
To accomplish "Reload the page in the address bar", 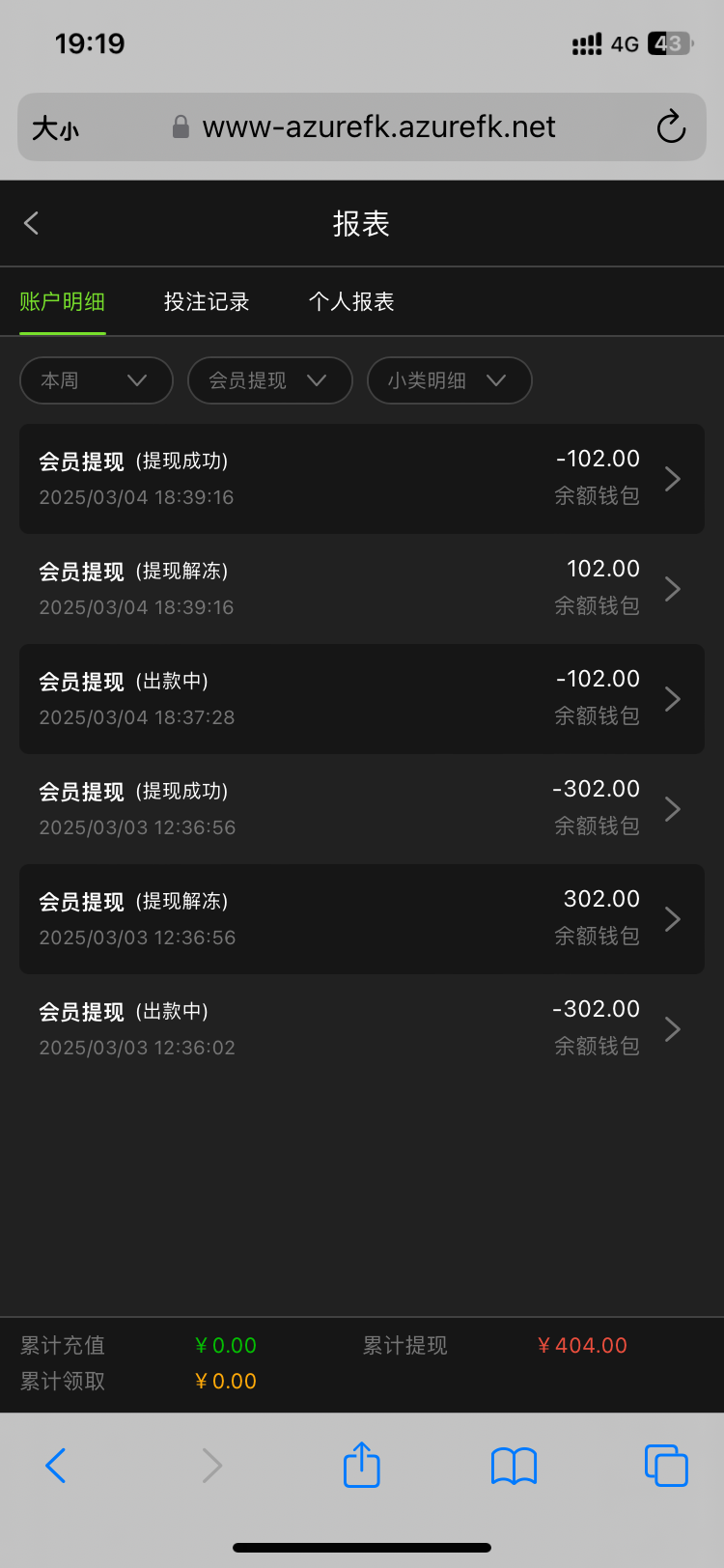I will pyautogui.click(x=671, y=127).
